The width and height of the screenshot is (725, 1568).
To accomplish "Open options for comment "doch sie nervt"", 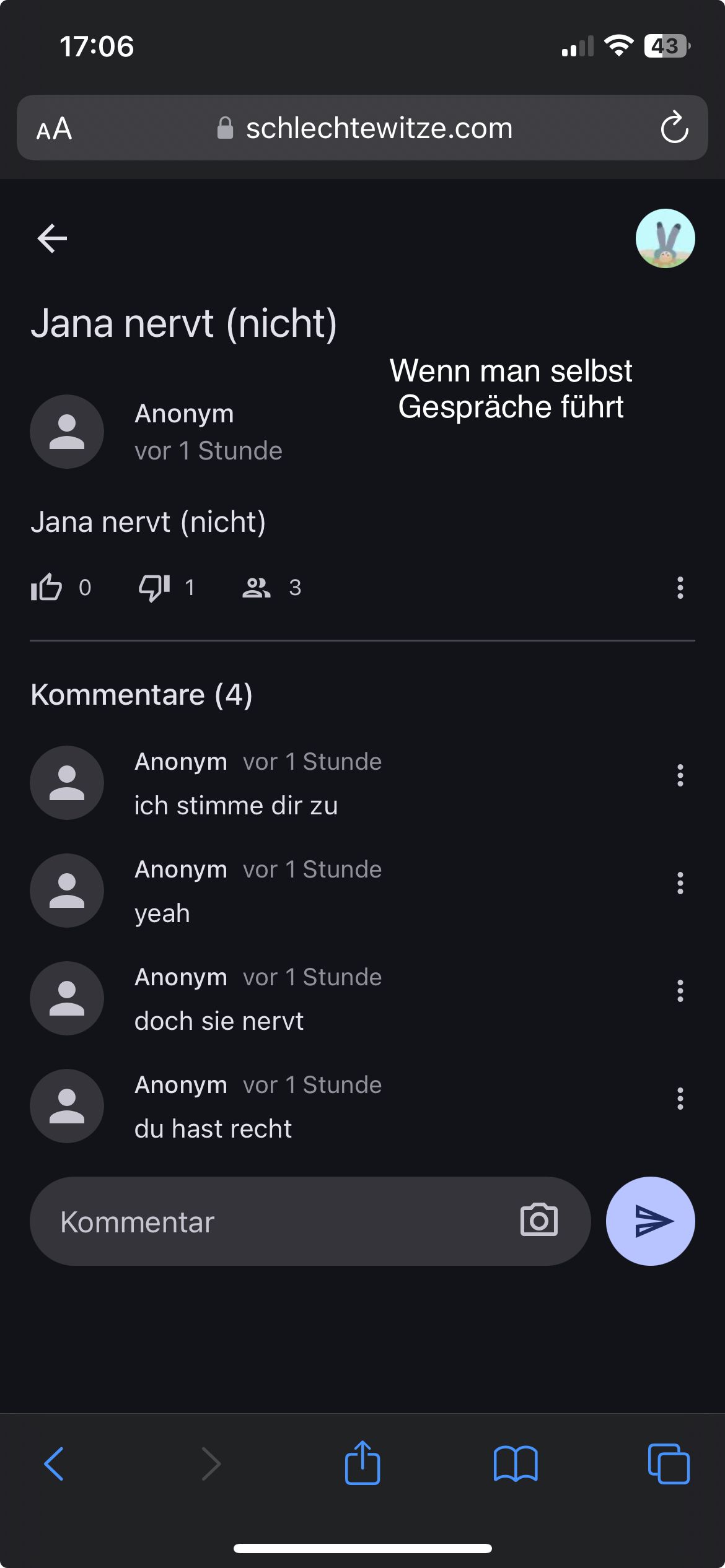I will coord(680,991).
